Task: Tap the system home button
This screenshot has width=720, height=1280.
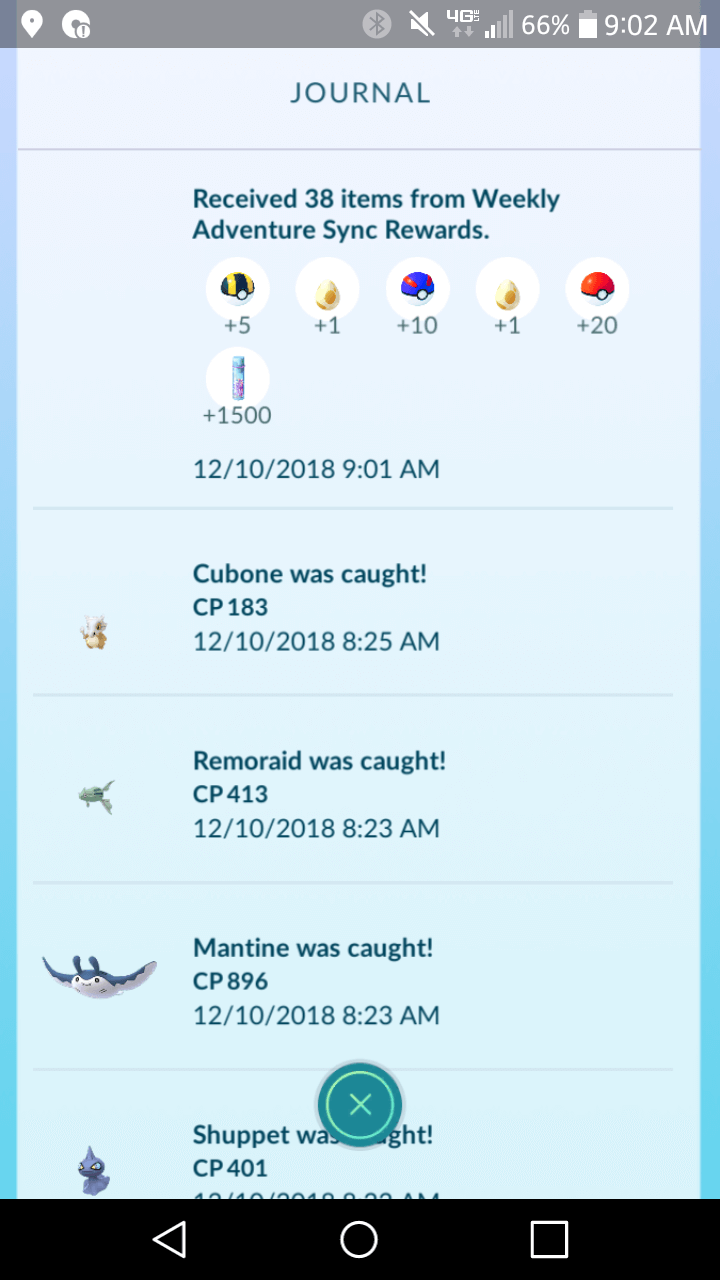Action: pos(359,1239)
